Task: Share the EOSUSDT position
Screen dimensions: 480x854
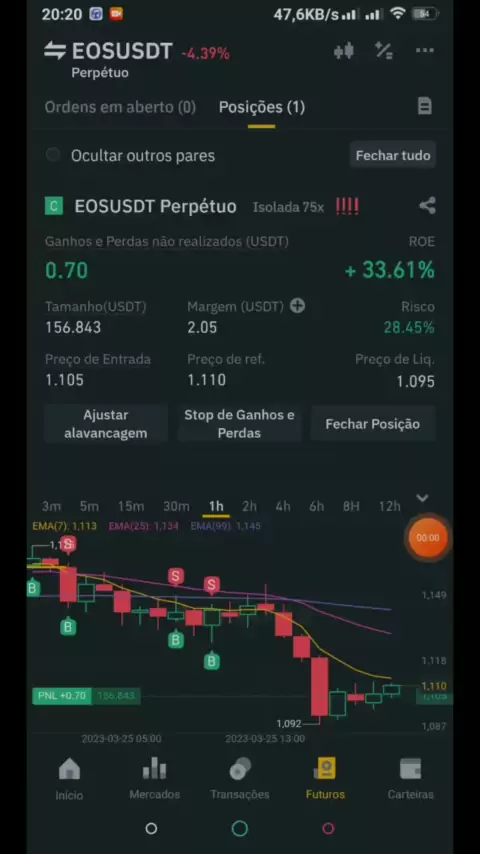Action: (x=427, y=206)
